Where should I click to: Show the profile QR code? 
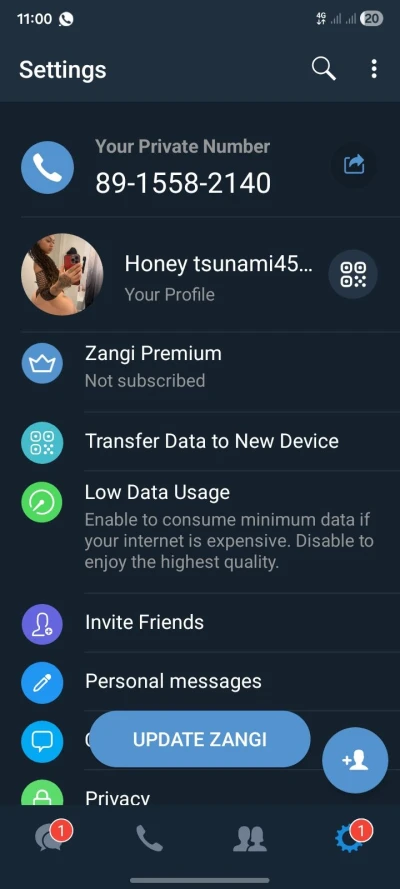[353, 274]
